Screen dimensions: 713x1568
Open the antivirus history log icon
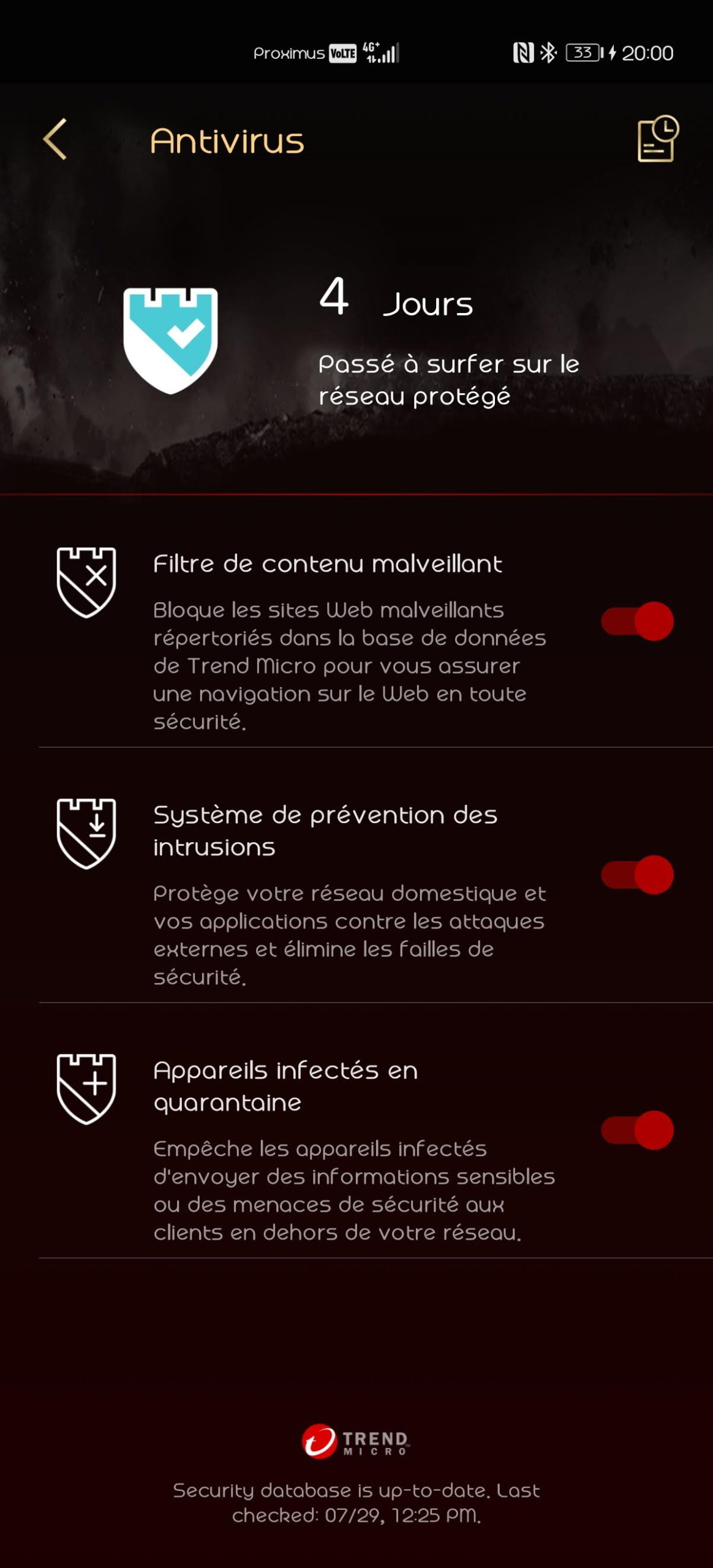[658, 139]
